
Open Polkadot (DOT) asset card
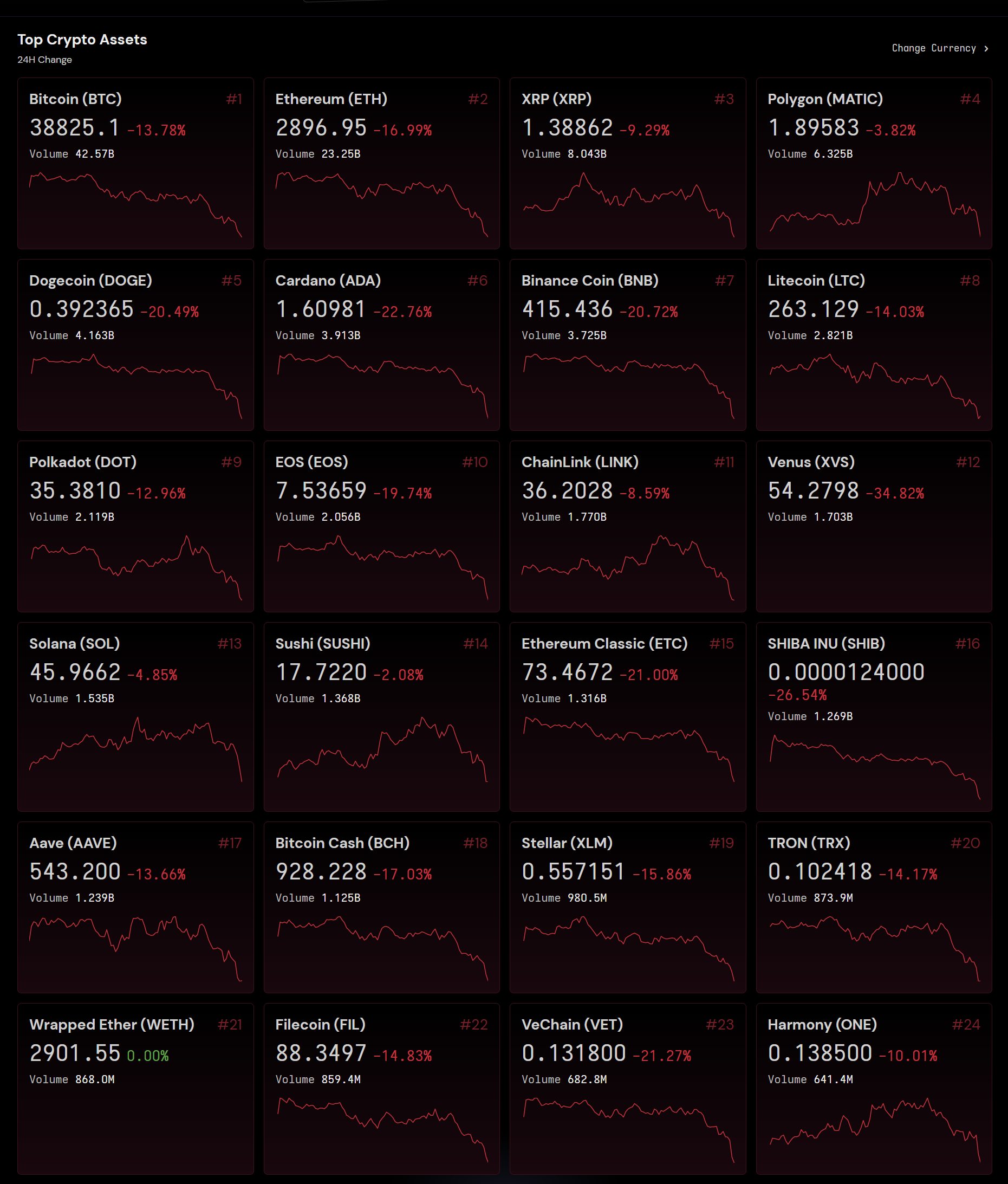[x=135, y=526]
